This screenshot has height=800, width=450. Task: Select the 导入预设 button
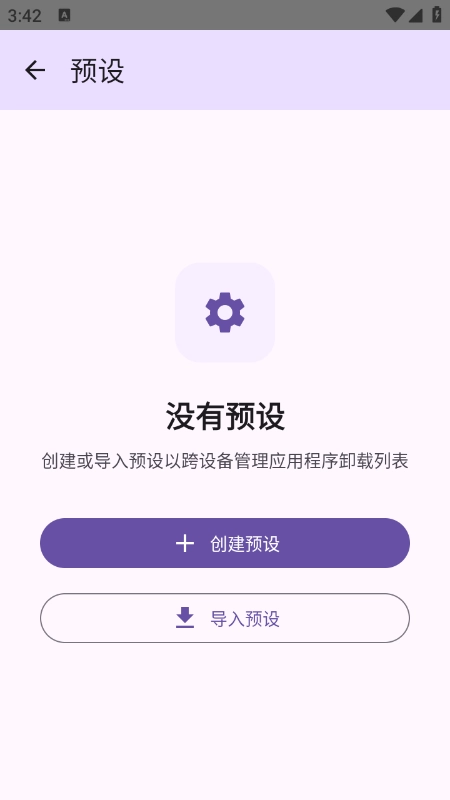pos(225,618)
